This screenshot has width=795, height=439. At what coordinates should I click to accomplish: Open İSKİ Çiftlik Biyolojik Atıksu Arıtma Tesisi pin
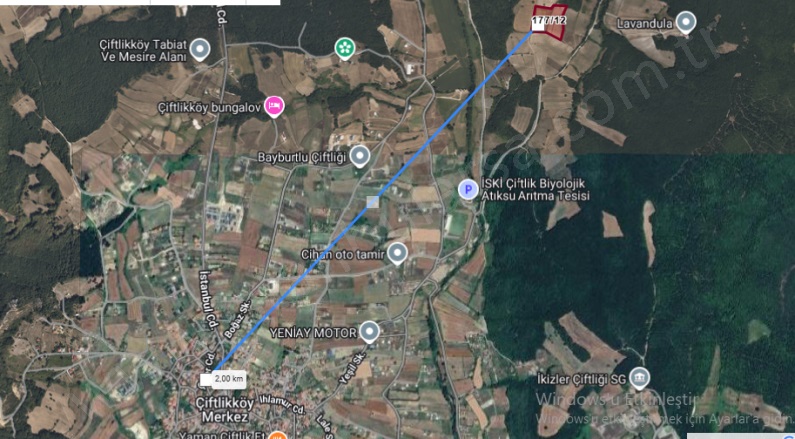467,189
